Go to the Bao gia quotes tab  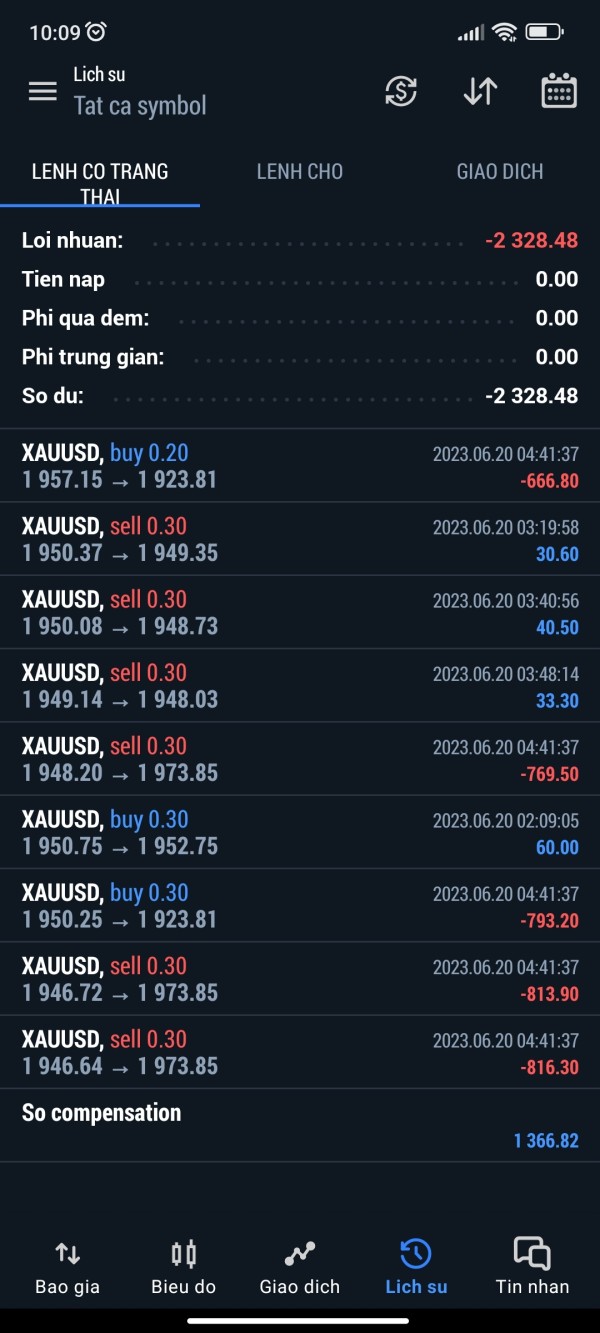tap(67, 1267)
